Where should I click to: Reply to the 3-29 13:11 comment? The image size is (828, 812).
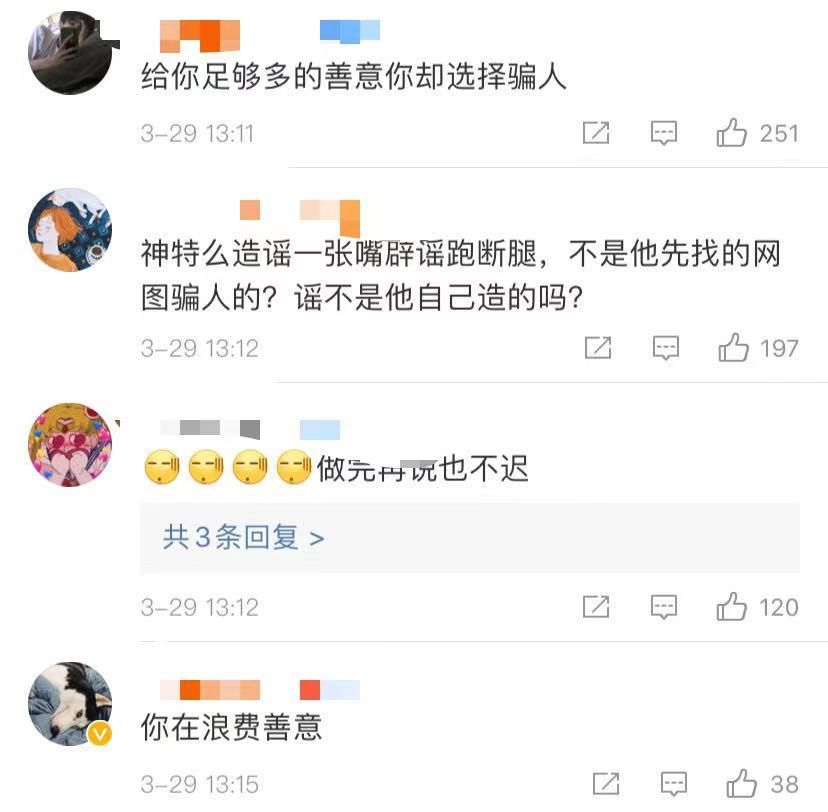click(x=664, y=133)
